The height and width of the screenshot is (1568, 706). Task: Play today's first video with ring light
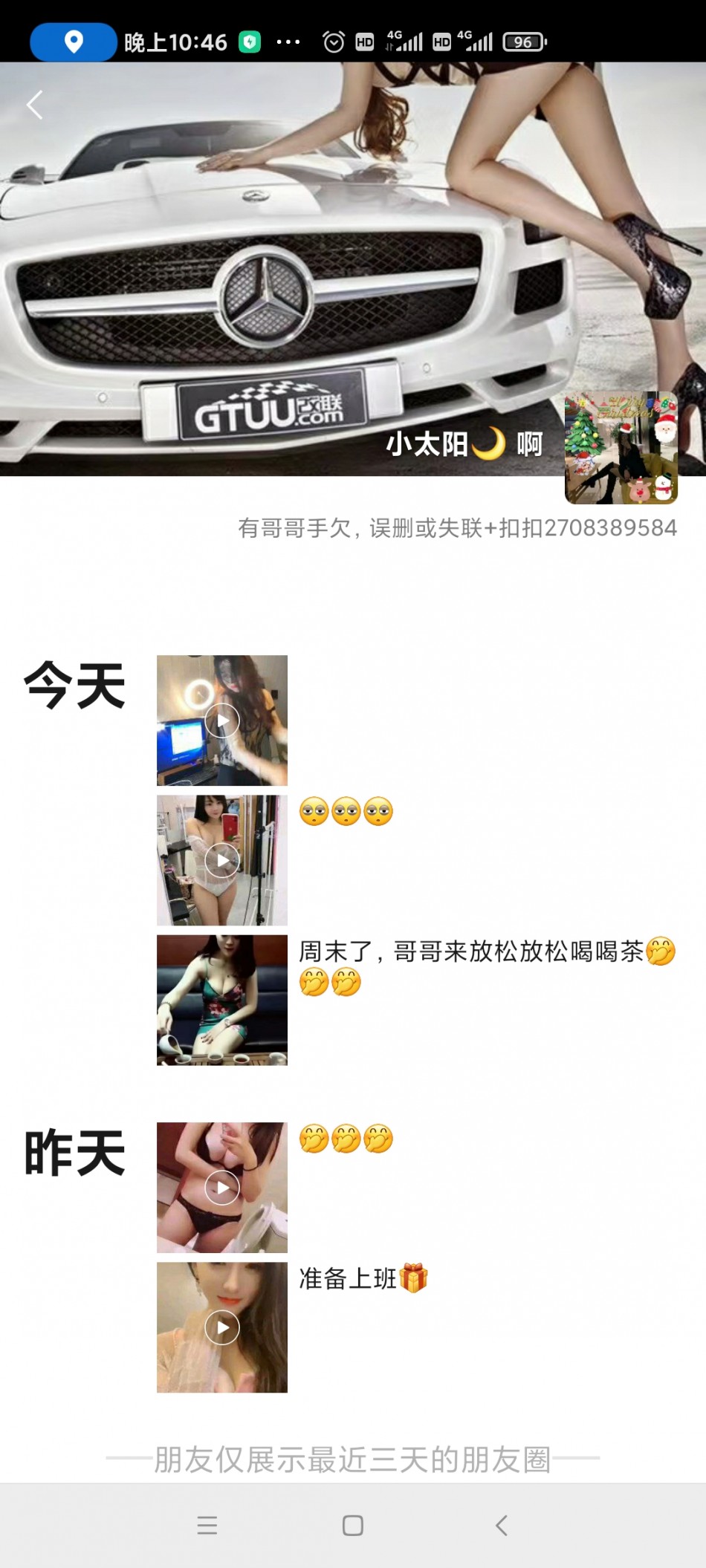pyautogui.click(x=222, y=720)
